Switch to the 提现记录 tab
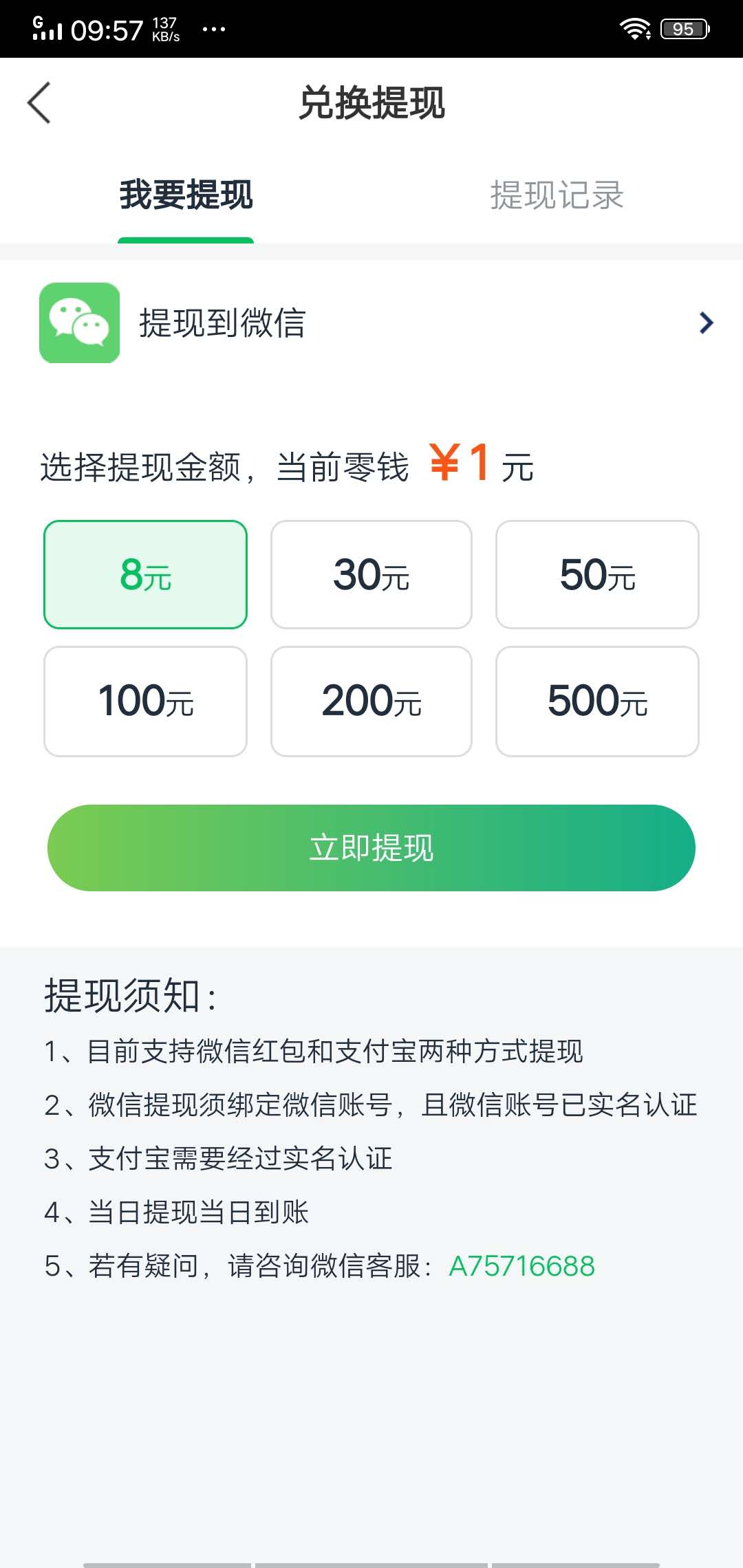This screenshot has width=743, height=1568. [x=556, y=196]
